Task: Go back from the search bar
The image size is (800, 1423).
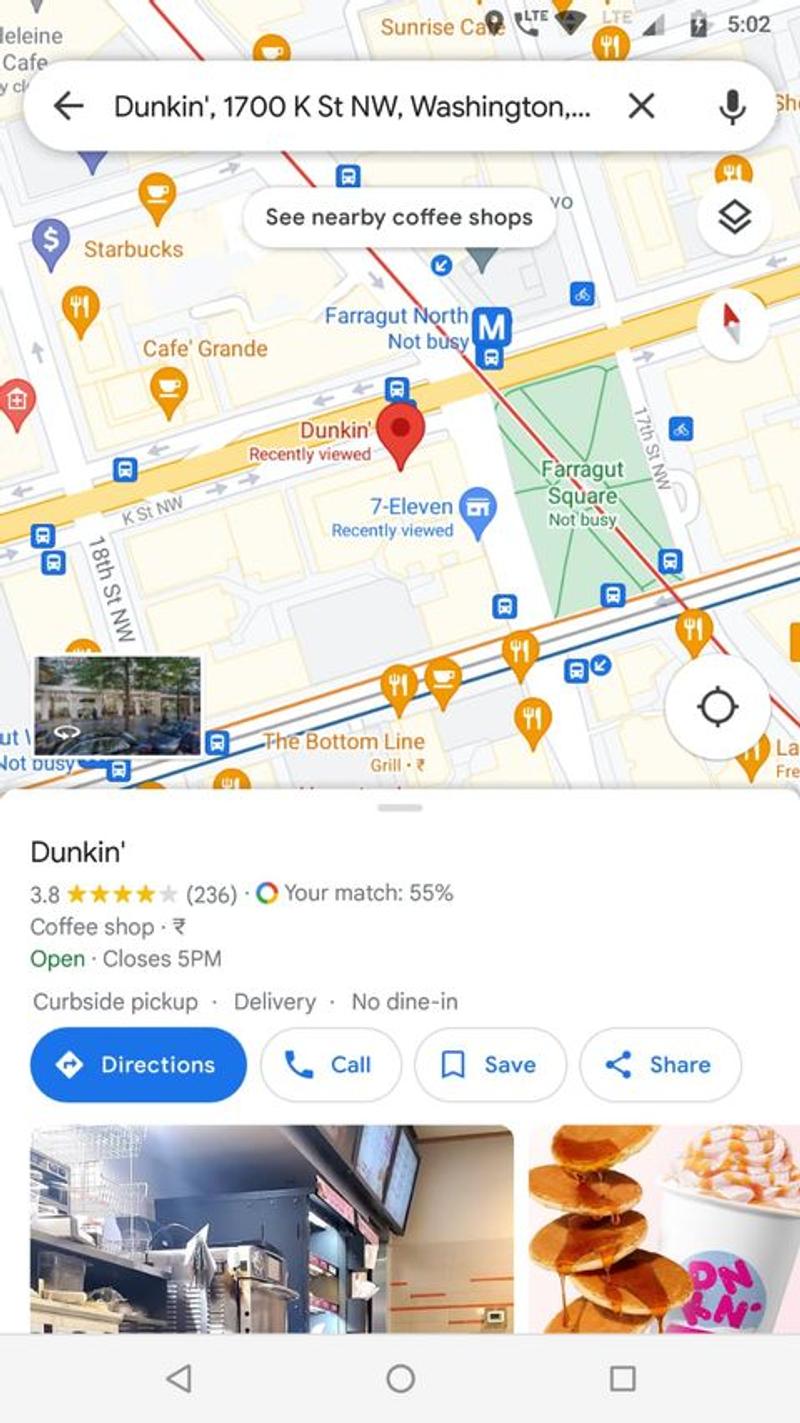Action: coord(68,106)
